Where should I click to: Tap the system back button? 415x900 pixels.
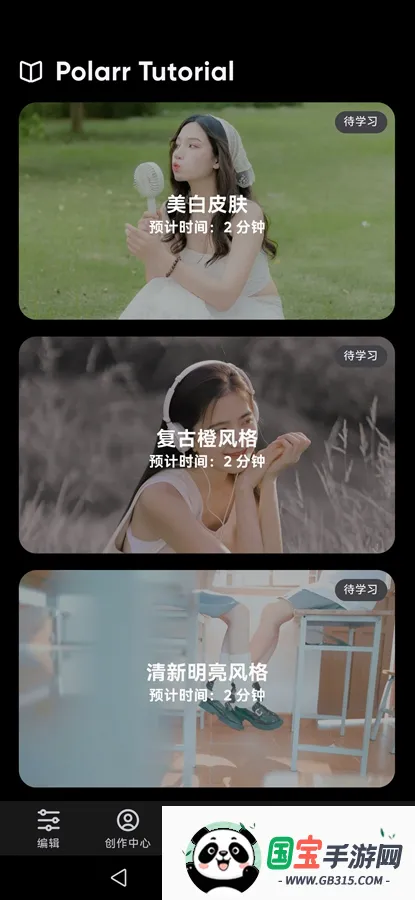(118, 878)
